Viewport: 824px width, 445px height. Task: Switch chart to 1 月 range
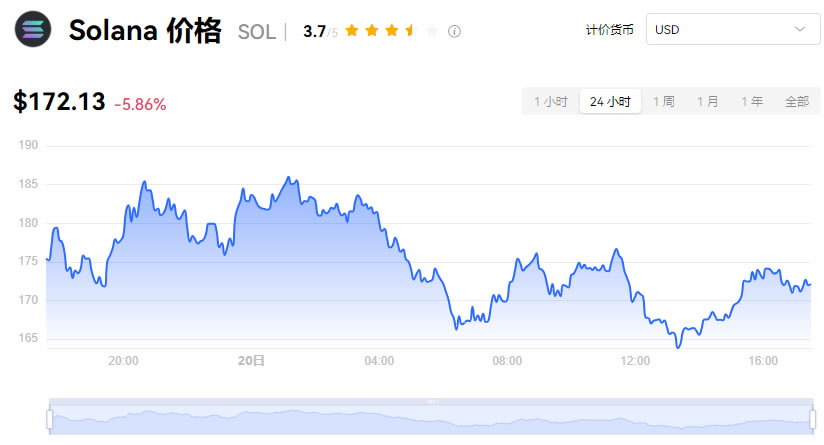[708, 102]
